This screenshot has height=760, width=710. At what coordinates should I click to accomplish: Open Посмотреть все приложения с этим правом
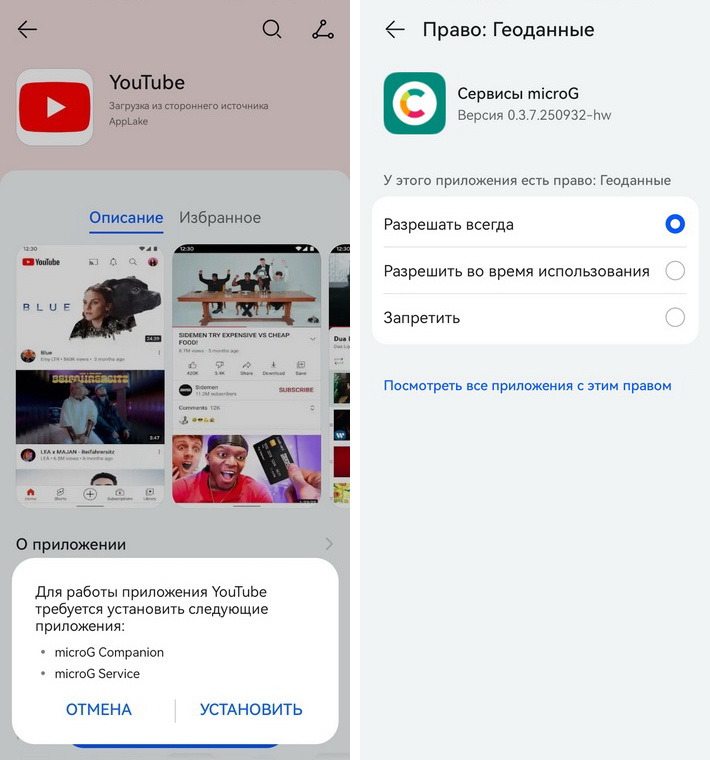pyautogui.click(x=527, y=385)
